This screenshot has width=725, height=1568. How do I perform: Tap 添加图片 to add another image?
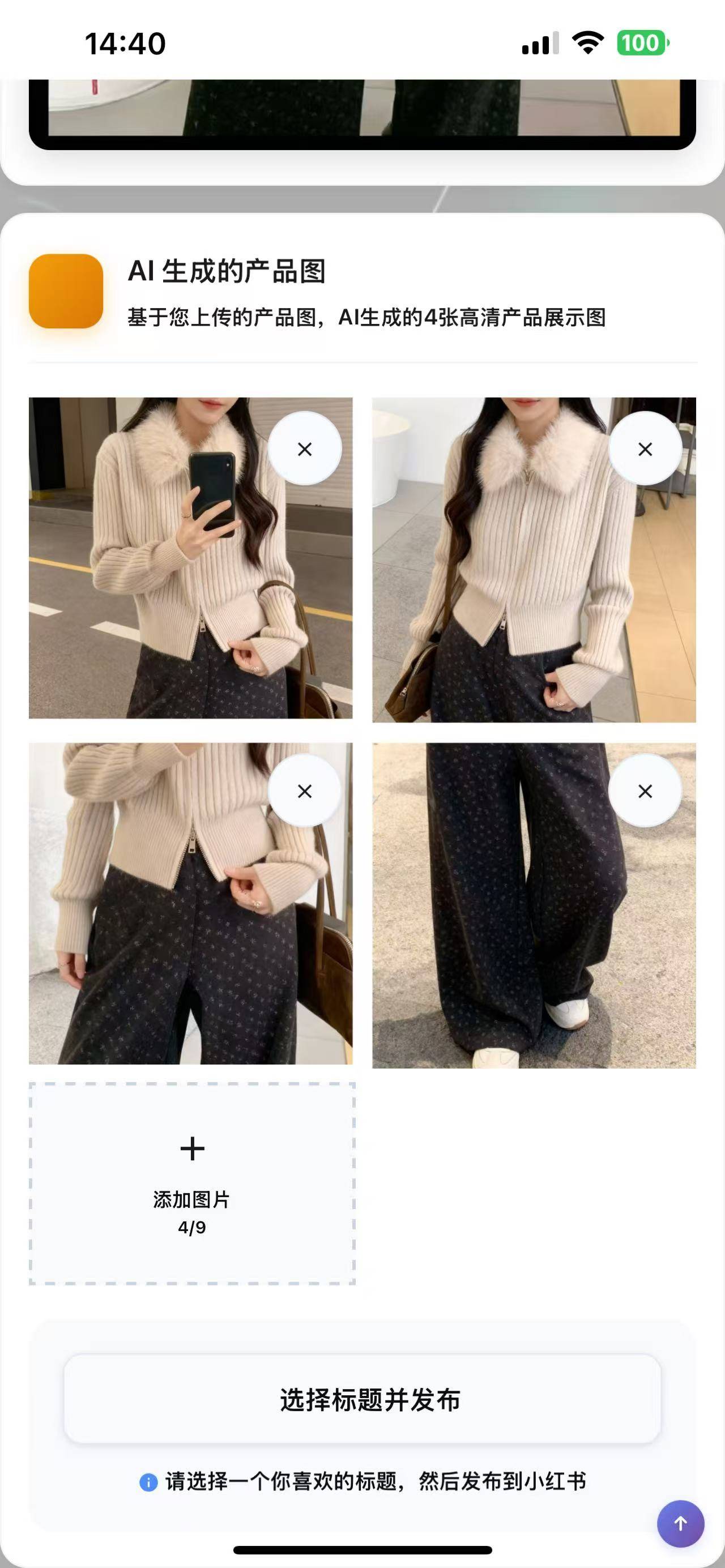[192, 1183]
